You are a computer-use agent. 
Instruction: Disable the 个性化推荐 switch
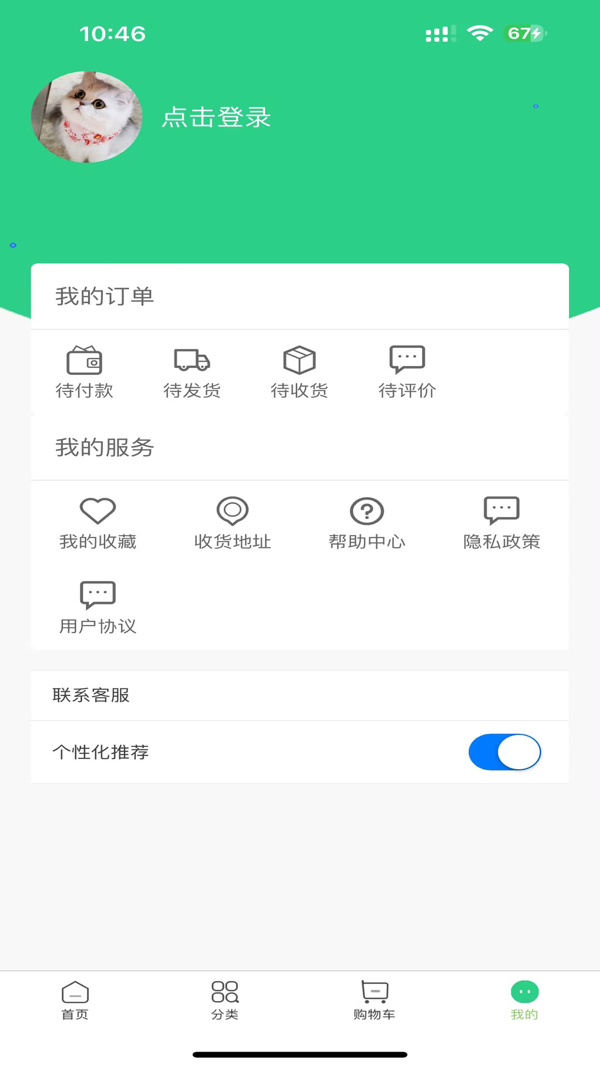(x=504, y=752)
